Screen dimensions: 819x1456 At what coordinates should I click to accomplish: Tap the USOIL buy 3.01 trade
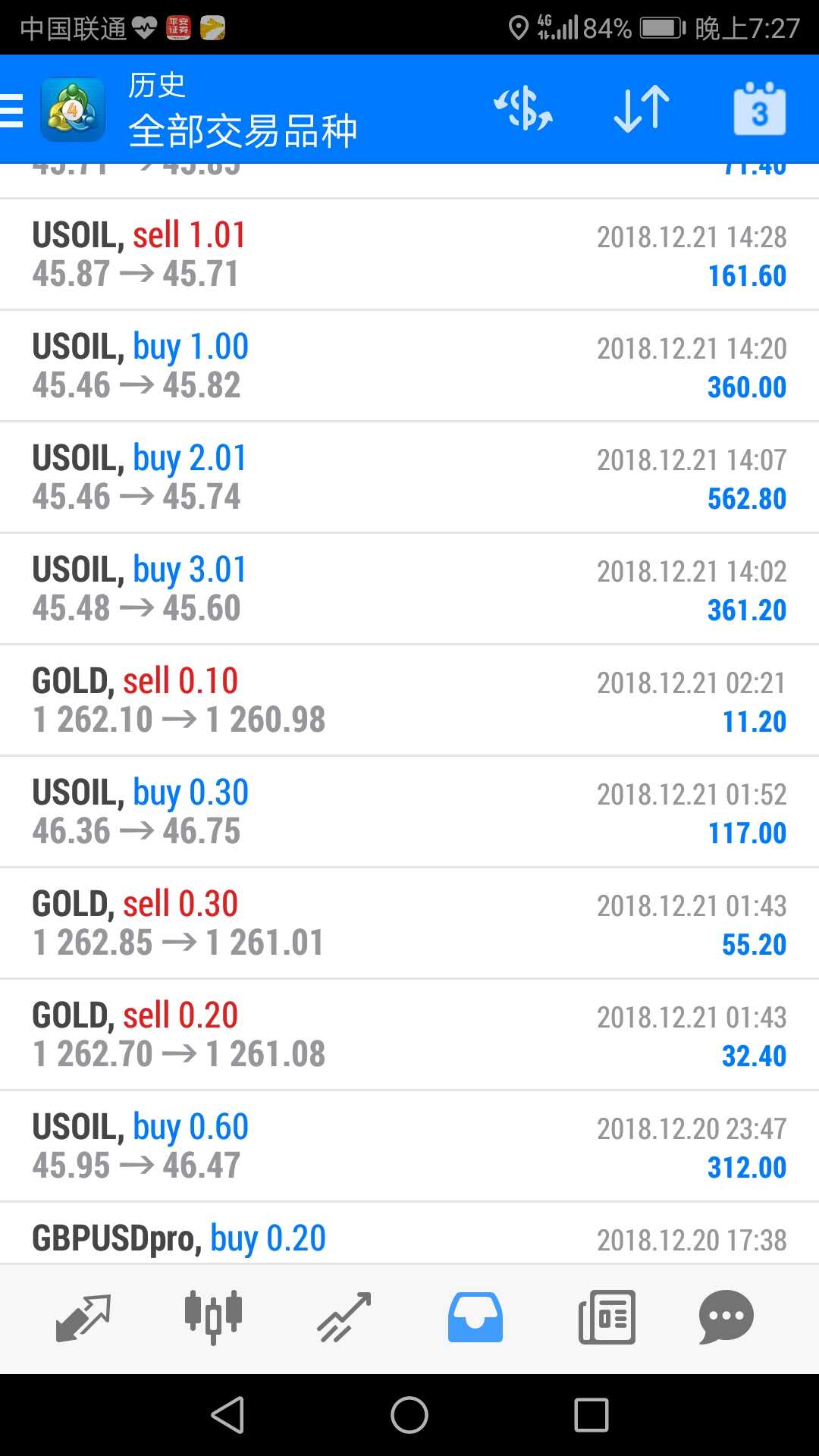pos(409,589)
